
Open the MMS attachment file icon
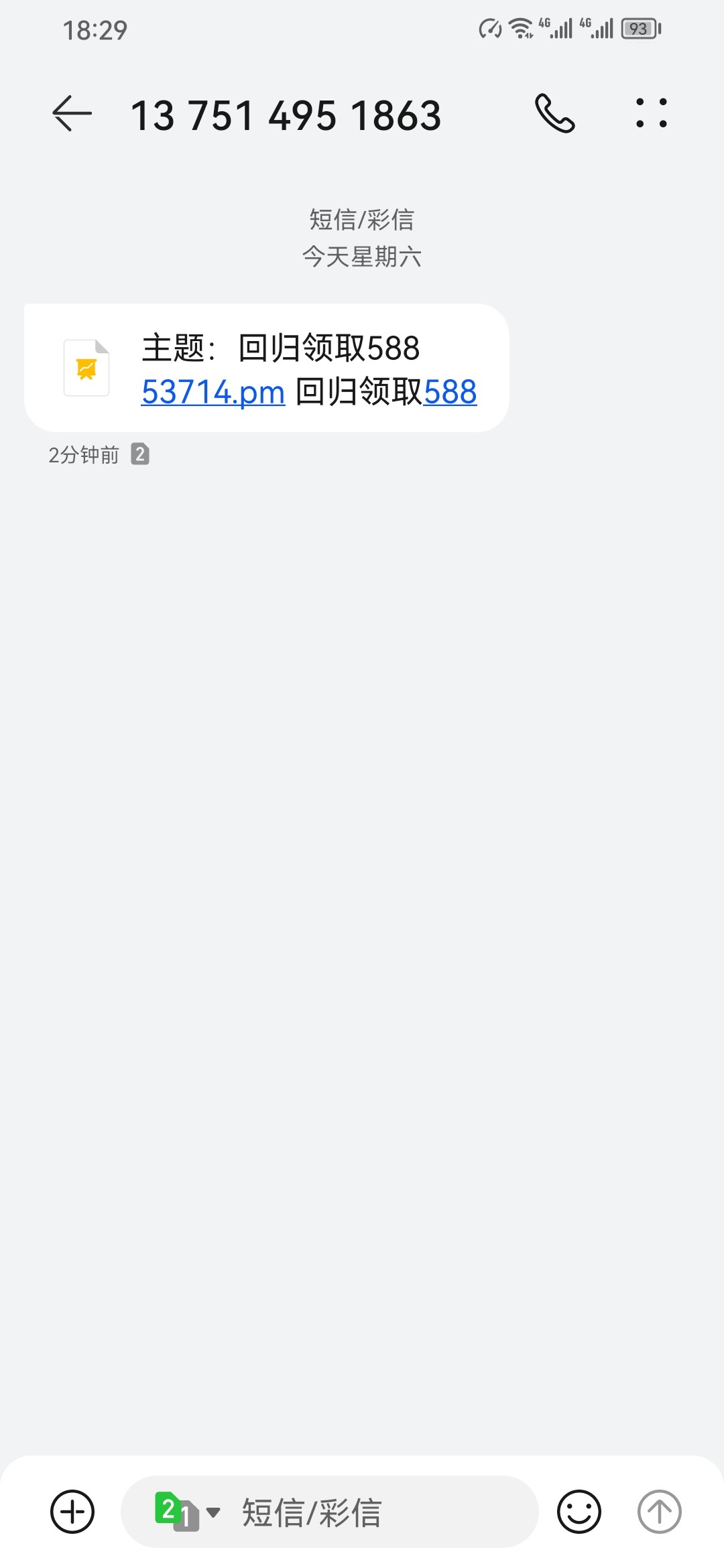click(x=86, y=368)
